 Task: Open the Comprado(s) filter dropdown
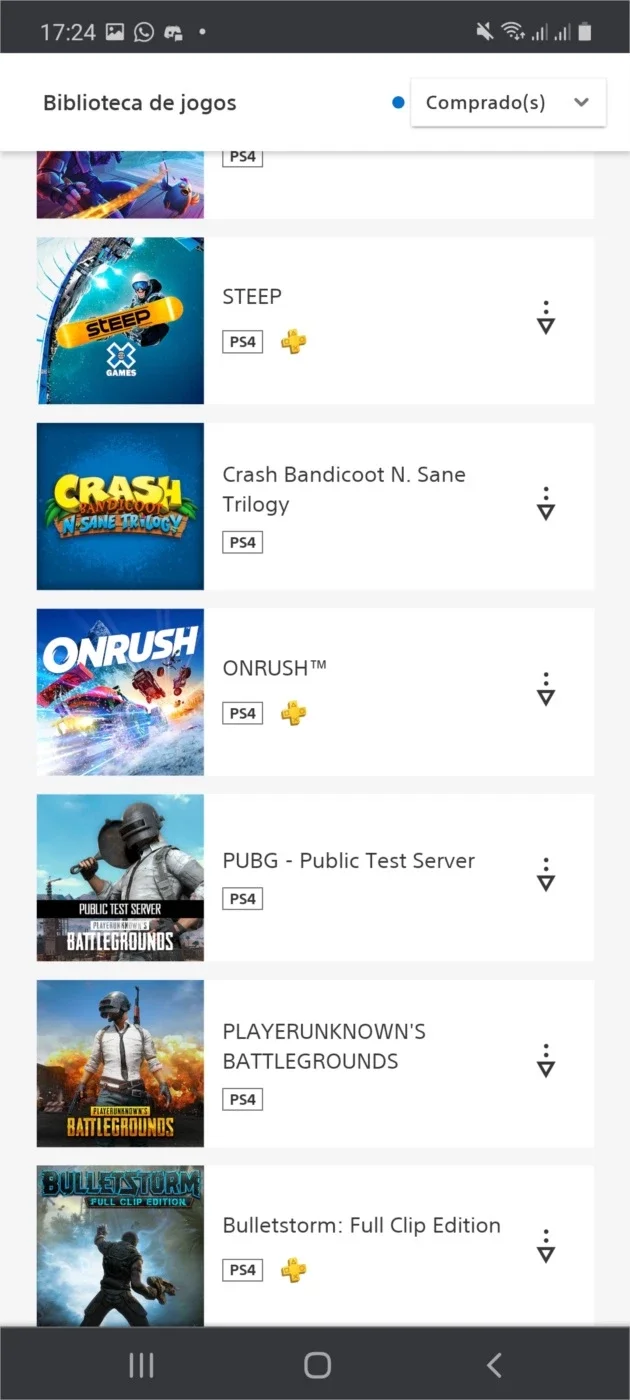pyautogui.click(x=508, y=103)
